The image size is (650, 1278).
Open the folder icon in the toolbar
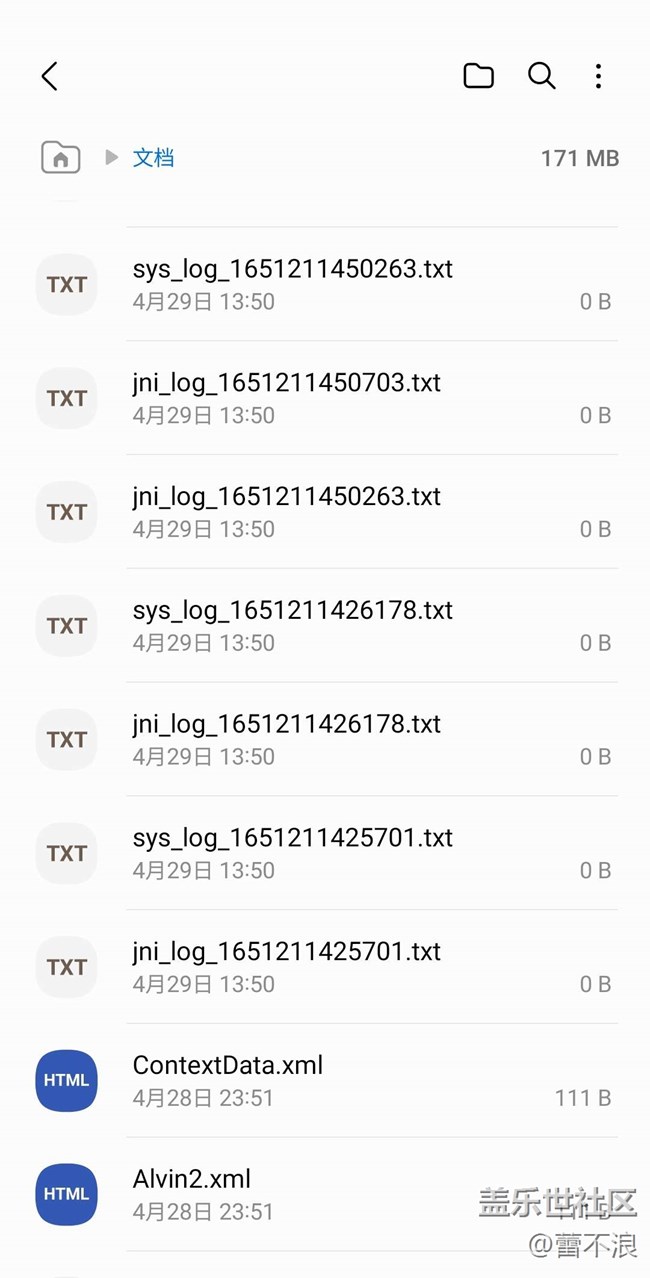point(478,76)
